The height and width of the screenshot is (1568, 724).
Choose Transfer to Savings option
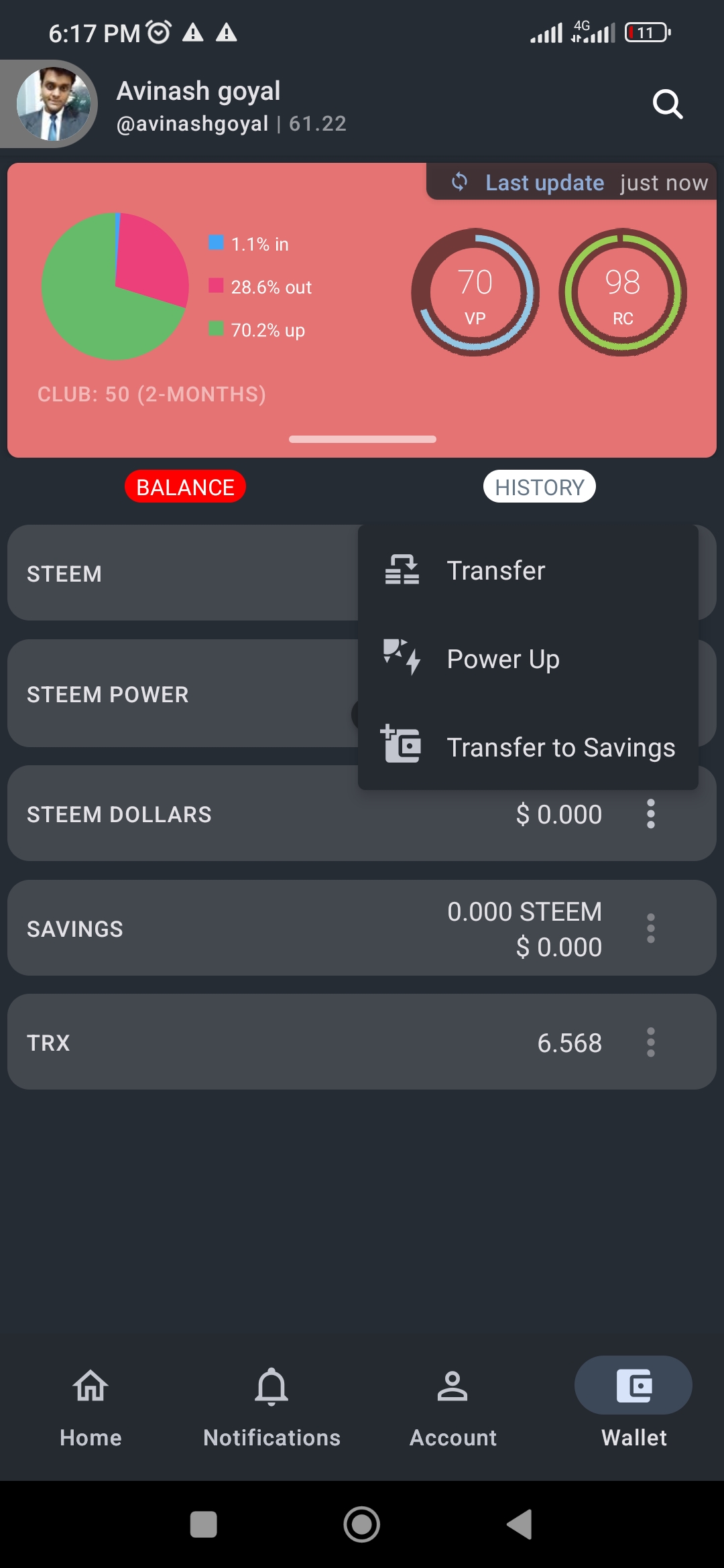point(560,748)
